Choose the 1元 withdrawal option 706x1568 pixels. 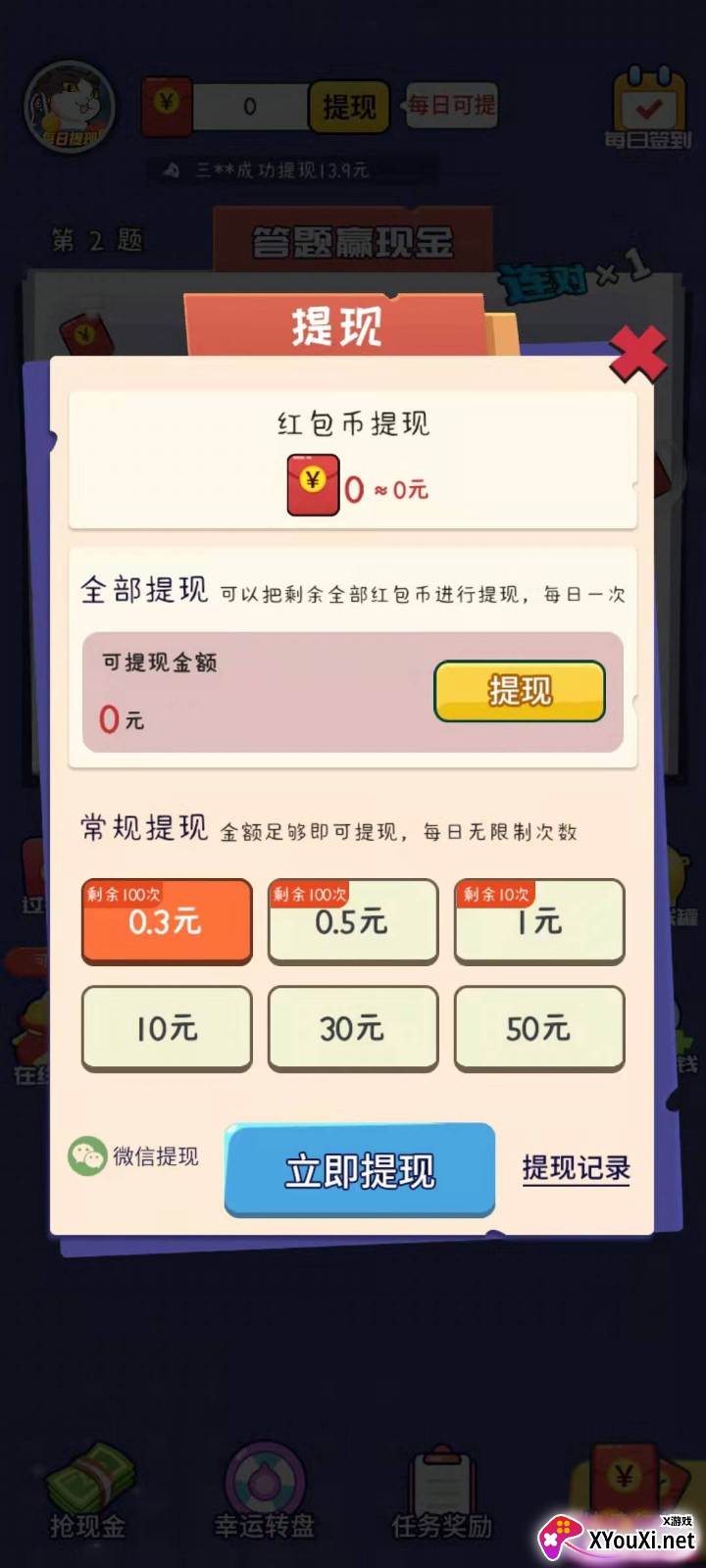pyautogui.click(x=539, y=921)
